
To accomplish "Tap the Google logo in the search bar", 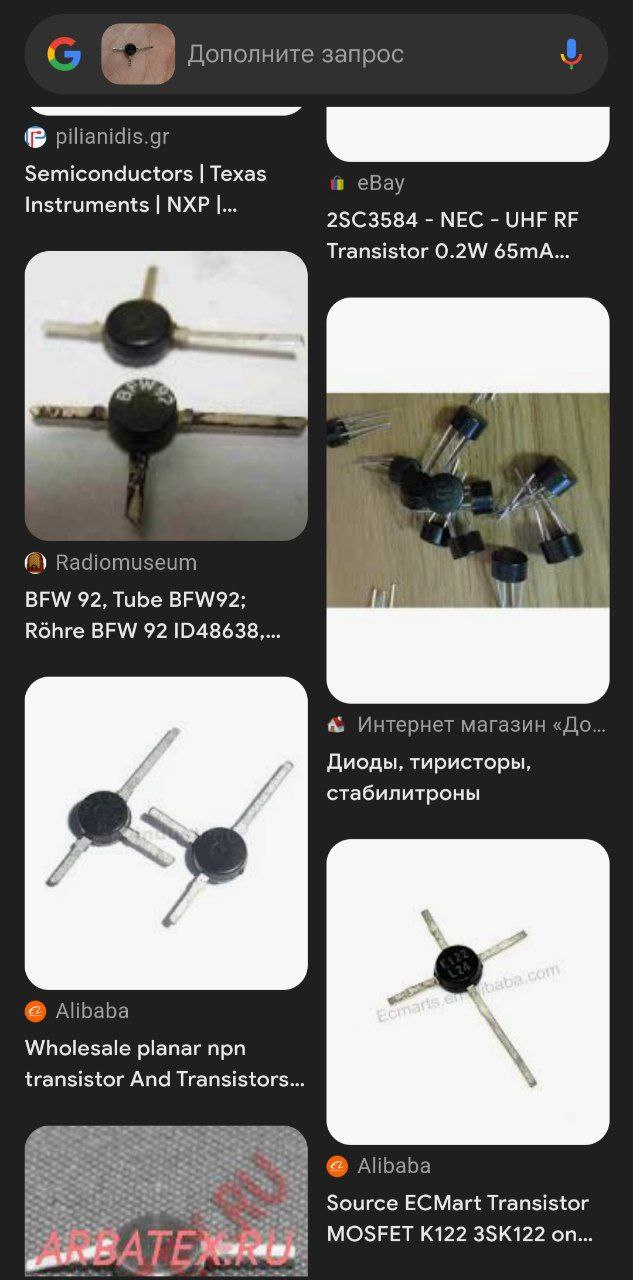I will tap(64, 54).
